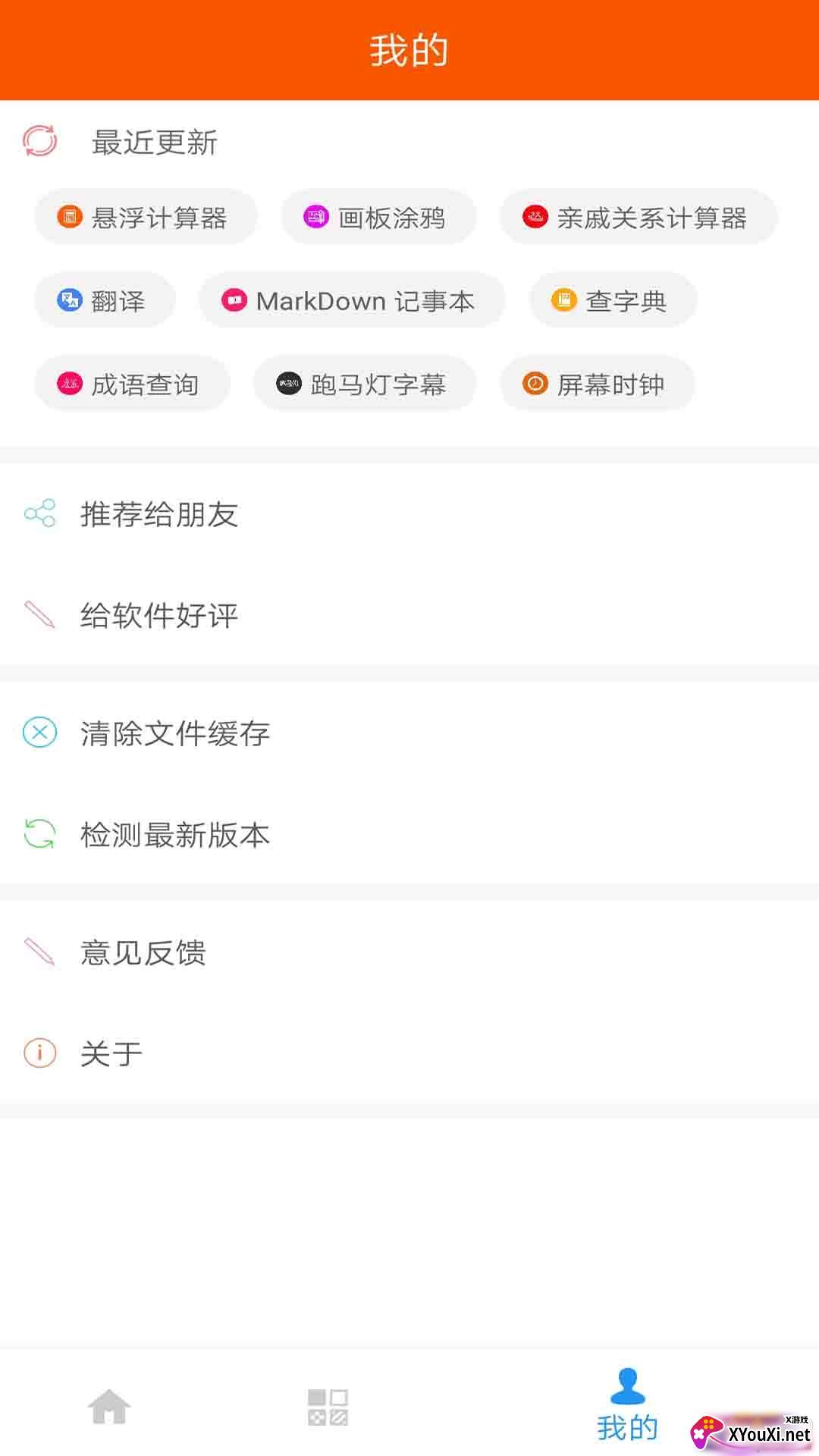Open MarkDown 记事本
The height and width of the screenshot is (1456, 819).
pos(352,301)
